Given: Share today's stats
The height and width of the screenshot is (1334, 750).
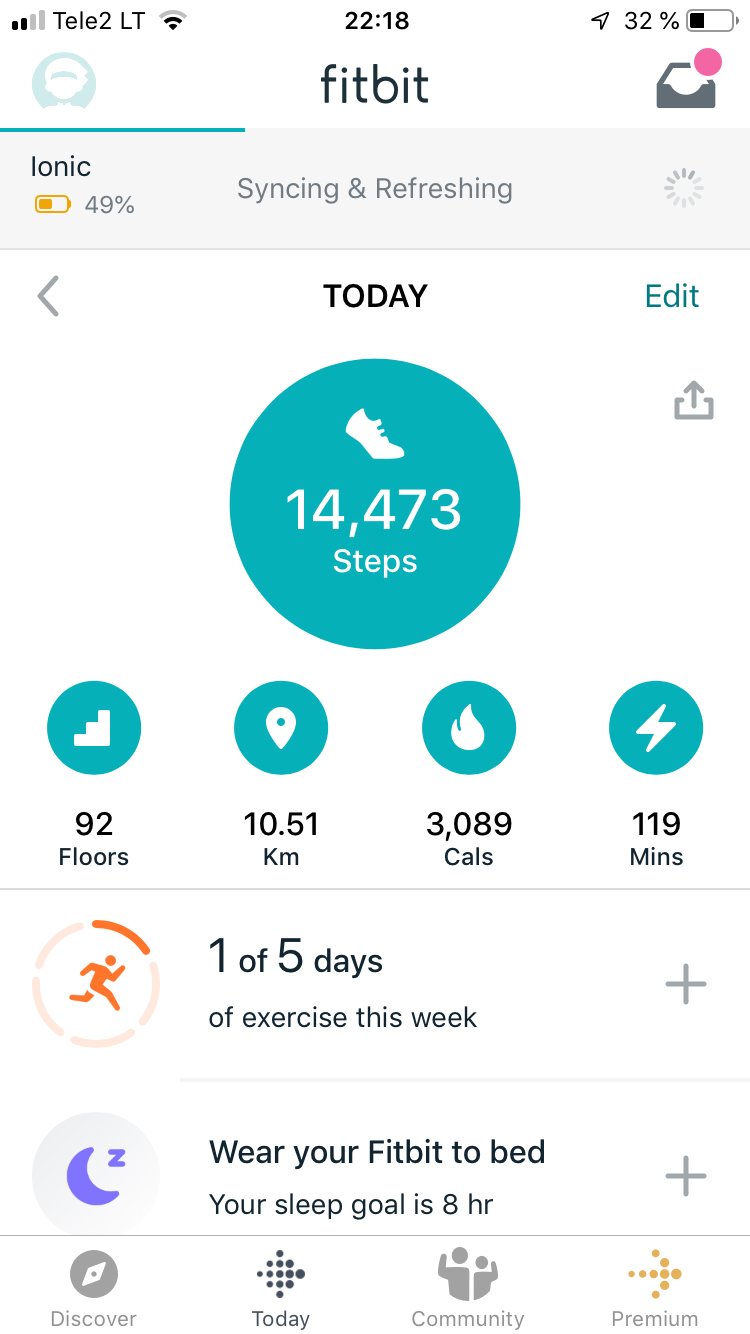Looking at the screenshot, I should click(x=693, y=402).
